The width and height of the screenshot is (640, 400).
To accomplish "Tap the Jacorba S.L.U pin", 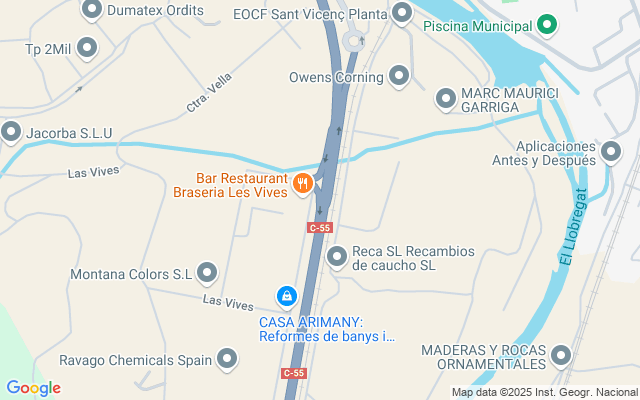I will point(11,132).
